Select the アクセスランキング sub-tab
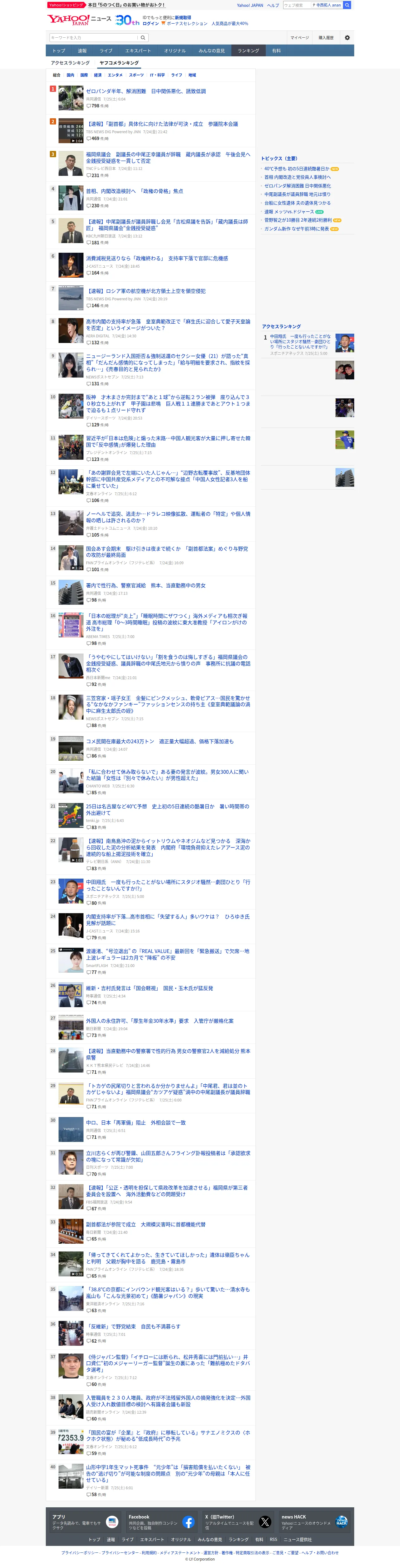The width and height of the screenshot is (400, 1568). point(70,63)
